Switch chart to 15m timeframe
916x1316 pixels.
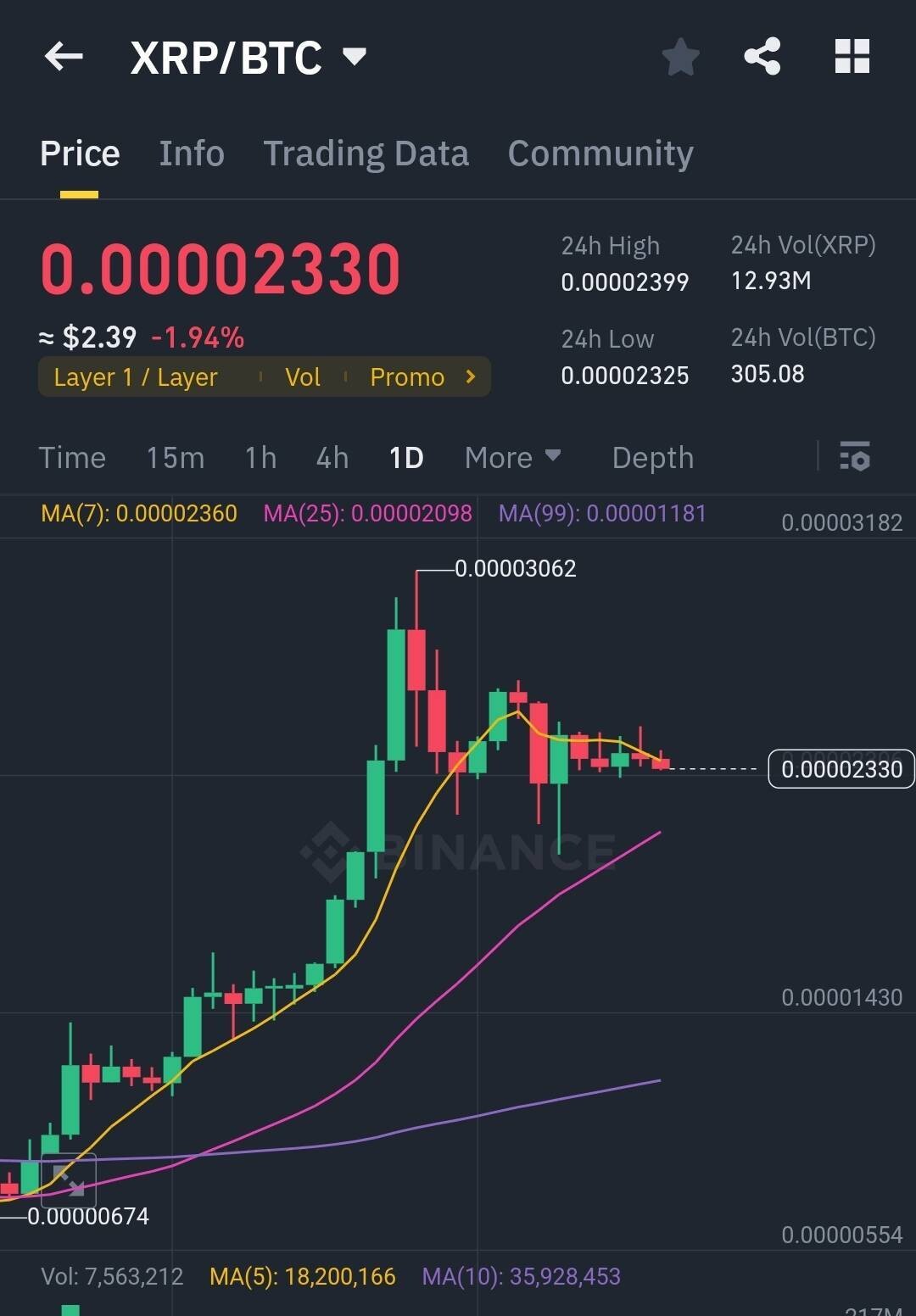(175, 457)
